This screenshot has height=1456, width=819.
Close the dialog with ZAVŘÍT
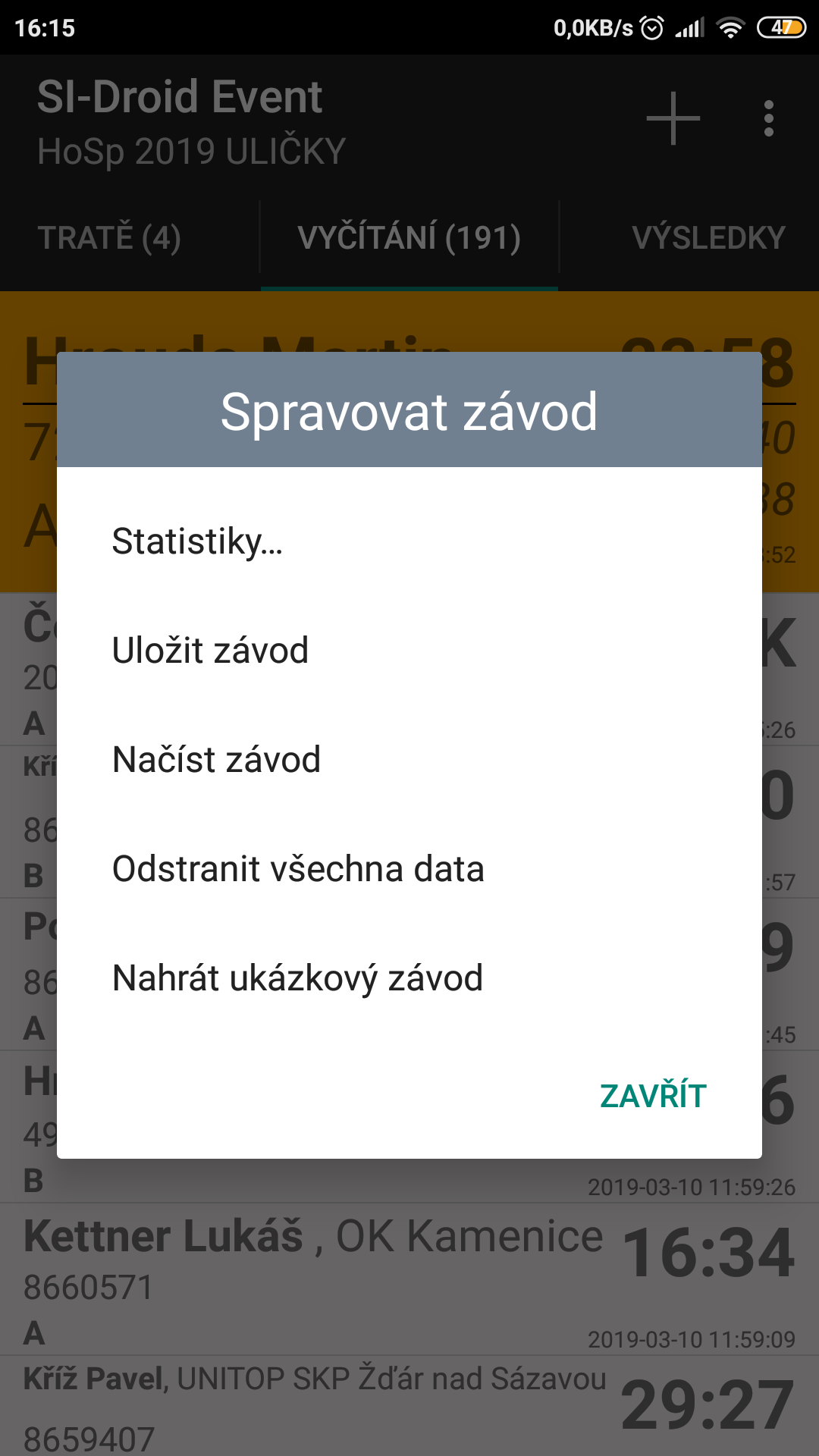(x=653, y=1096)
